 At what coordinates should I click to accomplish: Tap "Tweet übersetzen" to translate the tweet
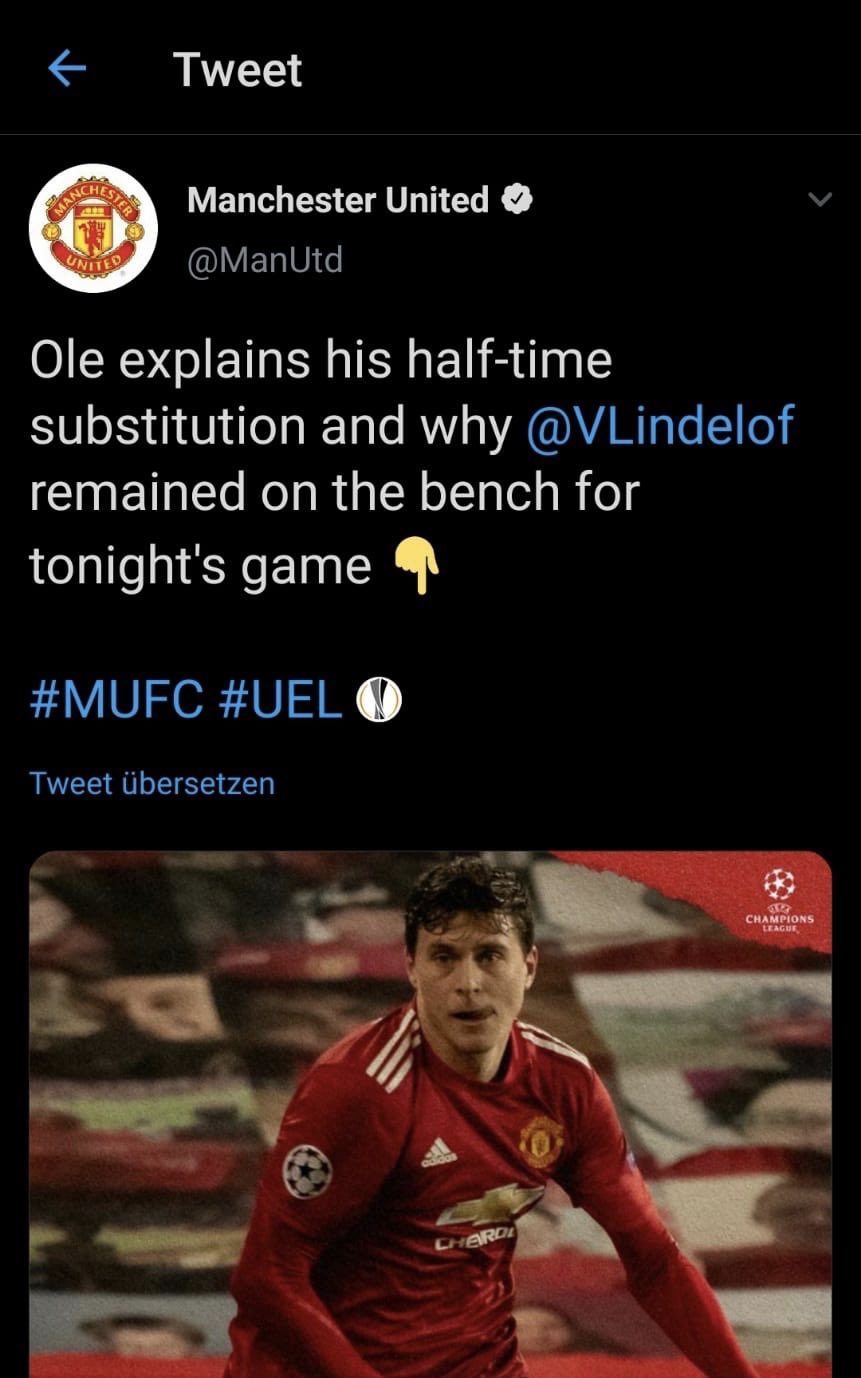(x=152, y=783)
